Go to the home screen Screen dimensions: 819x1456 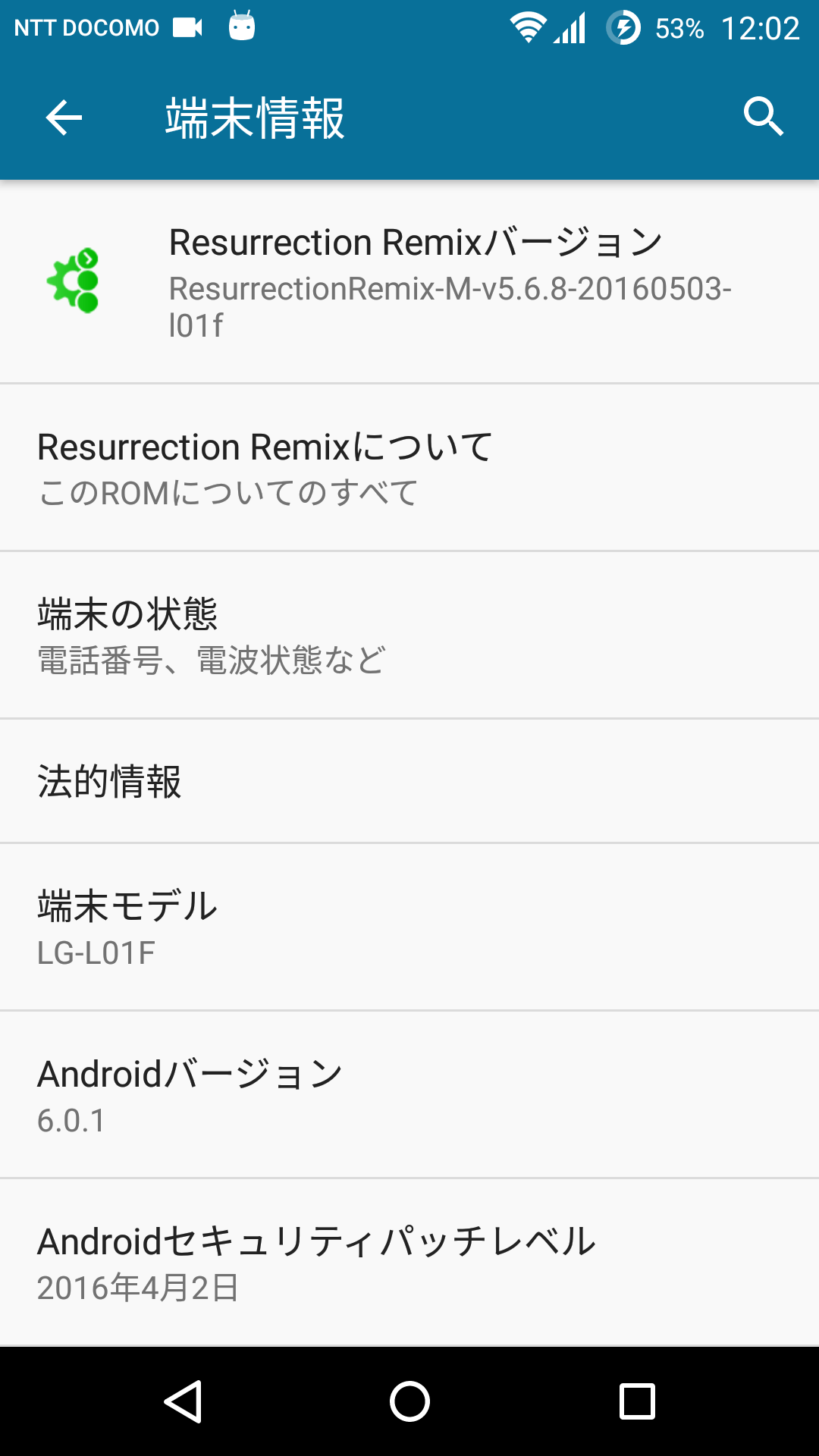point(409,1401)
